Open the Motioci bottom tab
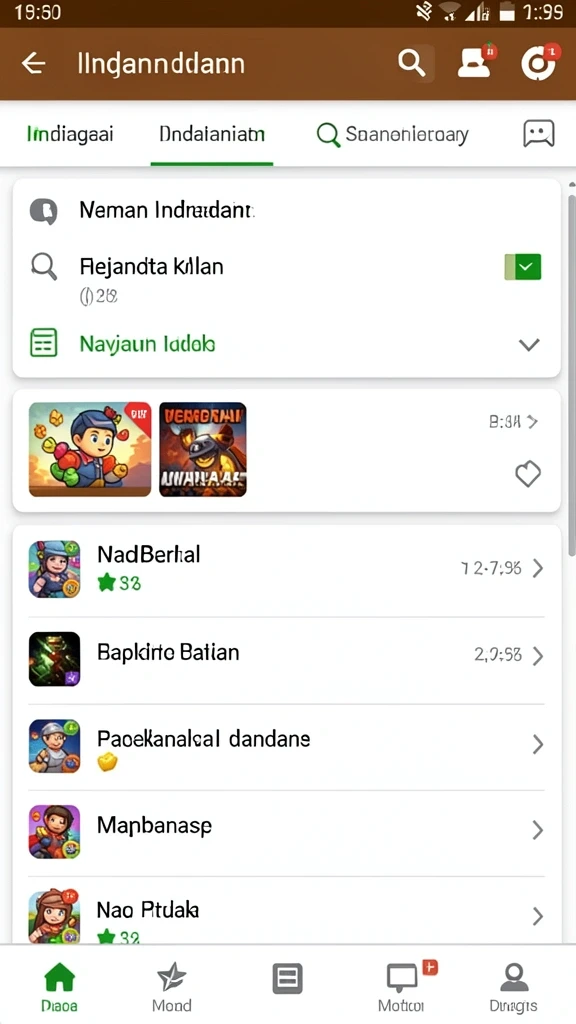This screenshot has height=1024, width=576. [x=402, y=986]
